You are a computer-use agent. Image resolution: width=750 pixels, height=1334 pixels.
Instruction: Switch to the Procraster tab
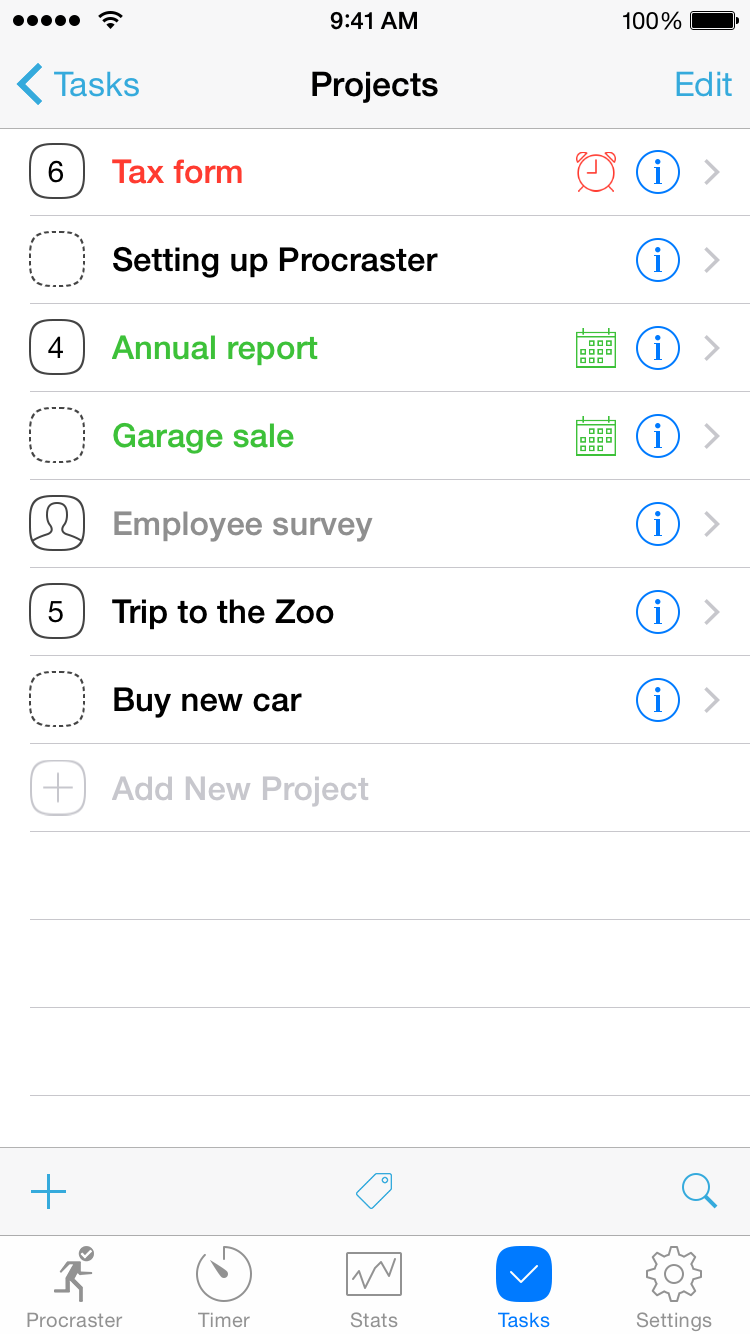pos(74,1288)
